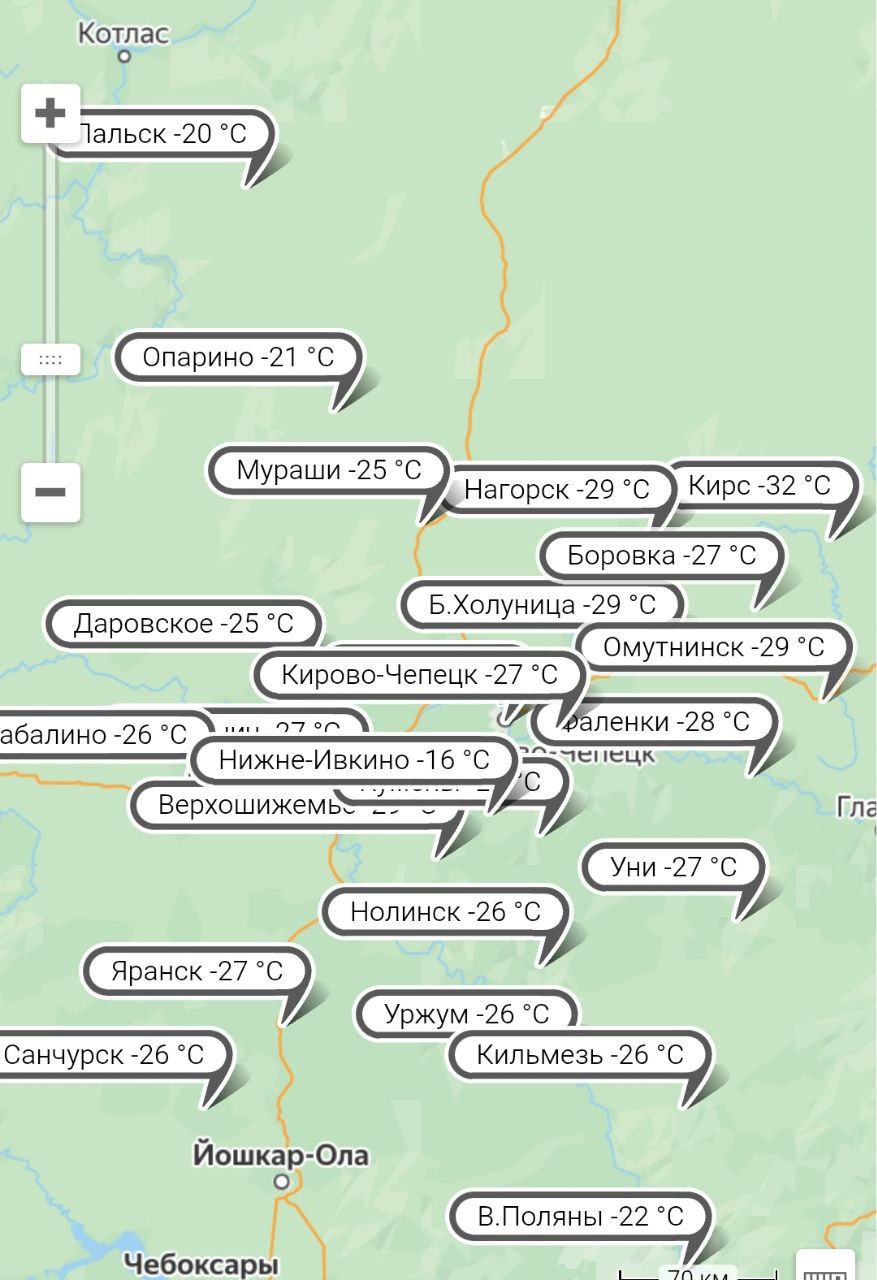Zoom out on the map
877x1280 pixels.
pos(50,492)
